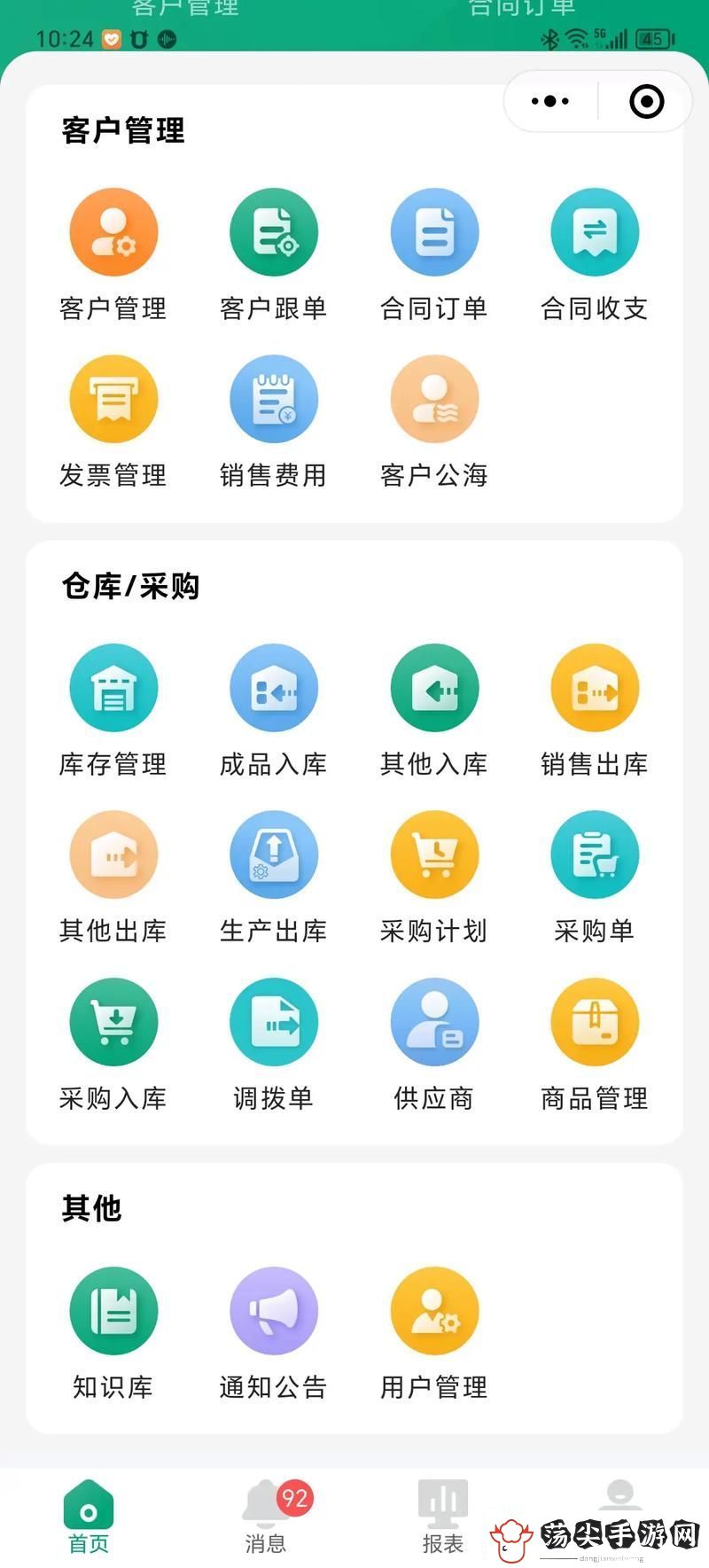The image size is (709, 1568).
Task: Open the mini program more options menu
Action: click(550, 101)
